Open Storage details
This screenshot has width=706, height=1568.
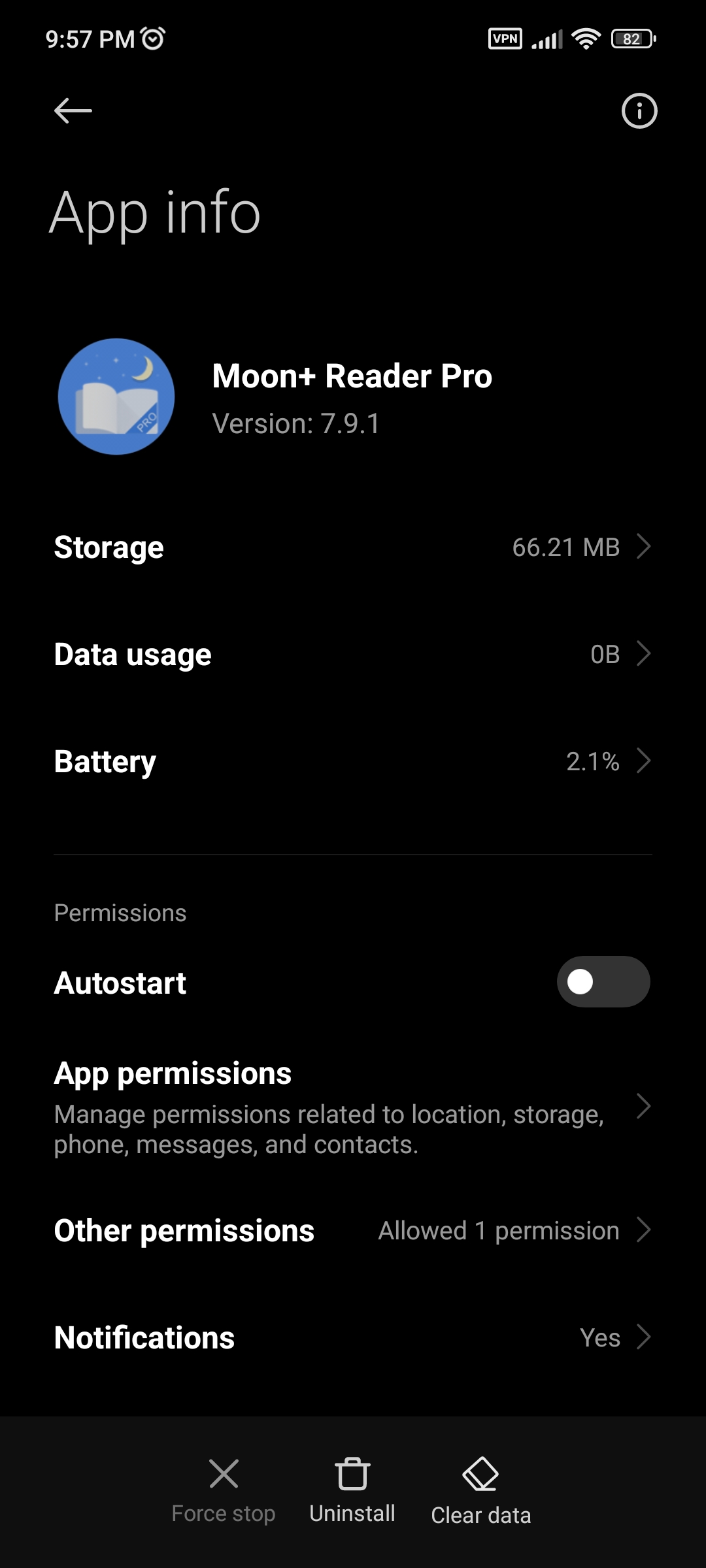[x=353, y=547]
